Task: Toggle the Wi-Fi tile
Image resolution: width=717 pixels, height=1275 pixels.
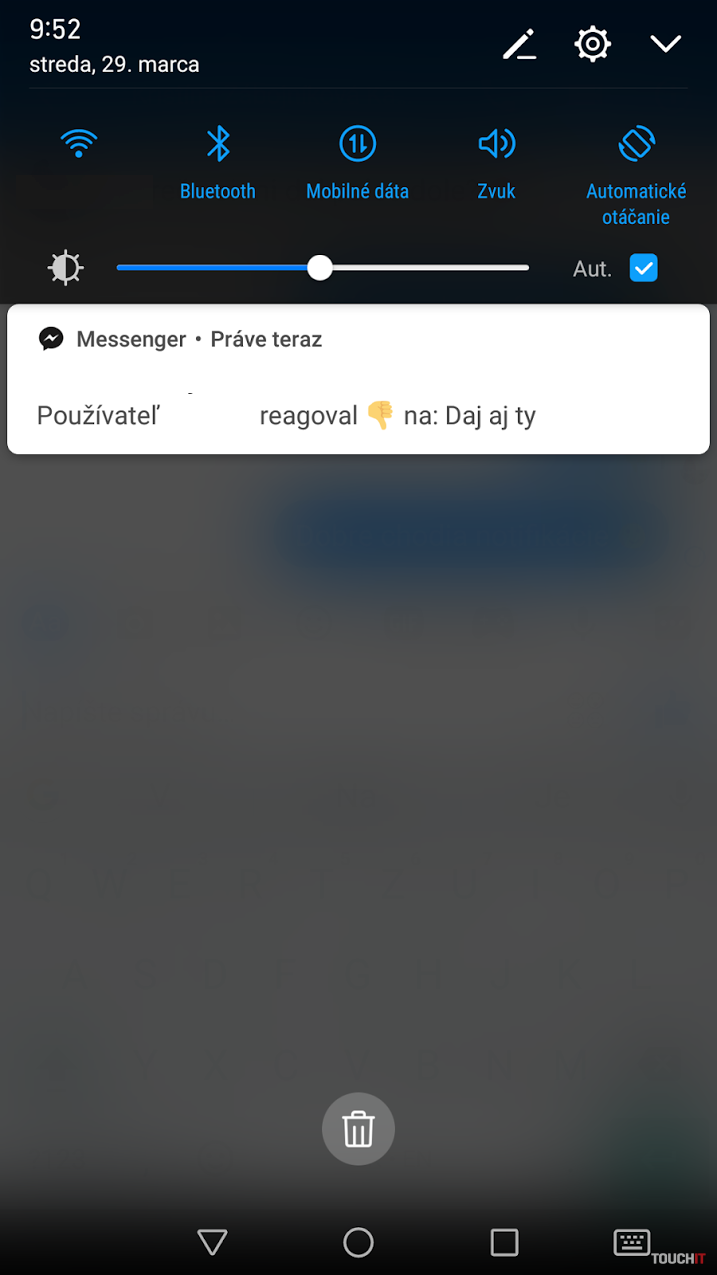Action: coord(78,144)
